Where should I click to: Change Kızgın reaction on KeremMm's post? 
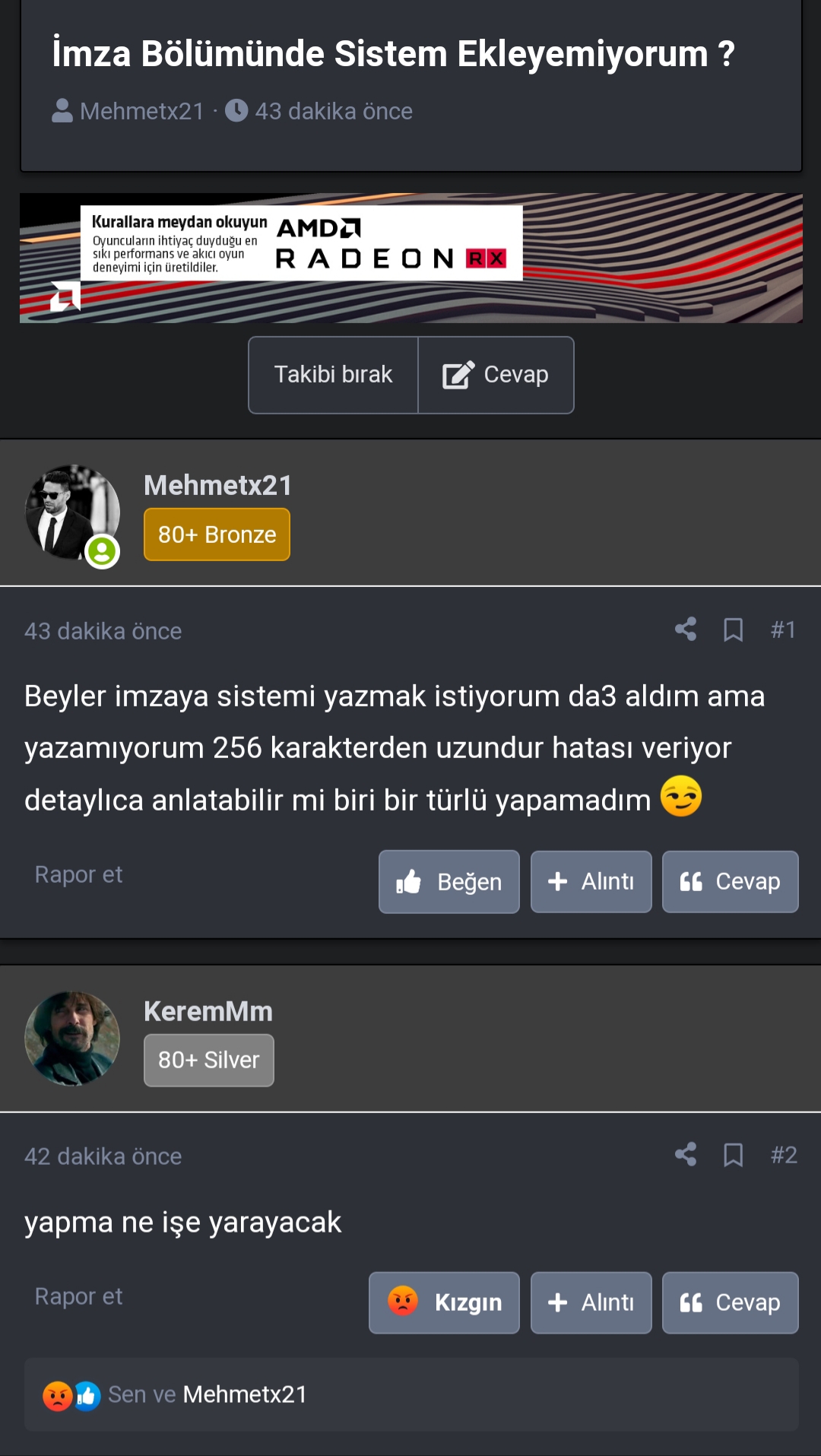pyautogui.click(x=444, y=1302)
